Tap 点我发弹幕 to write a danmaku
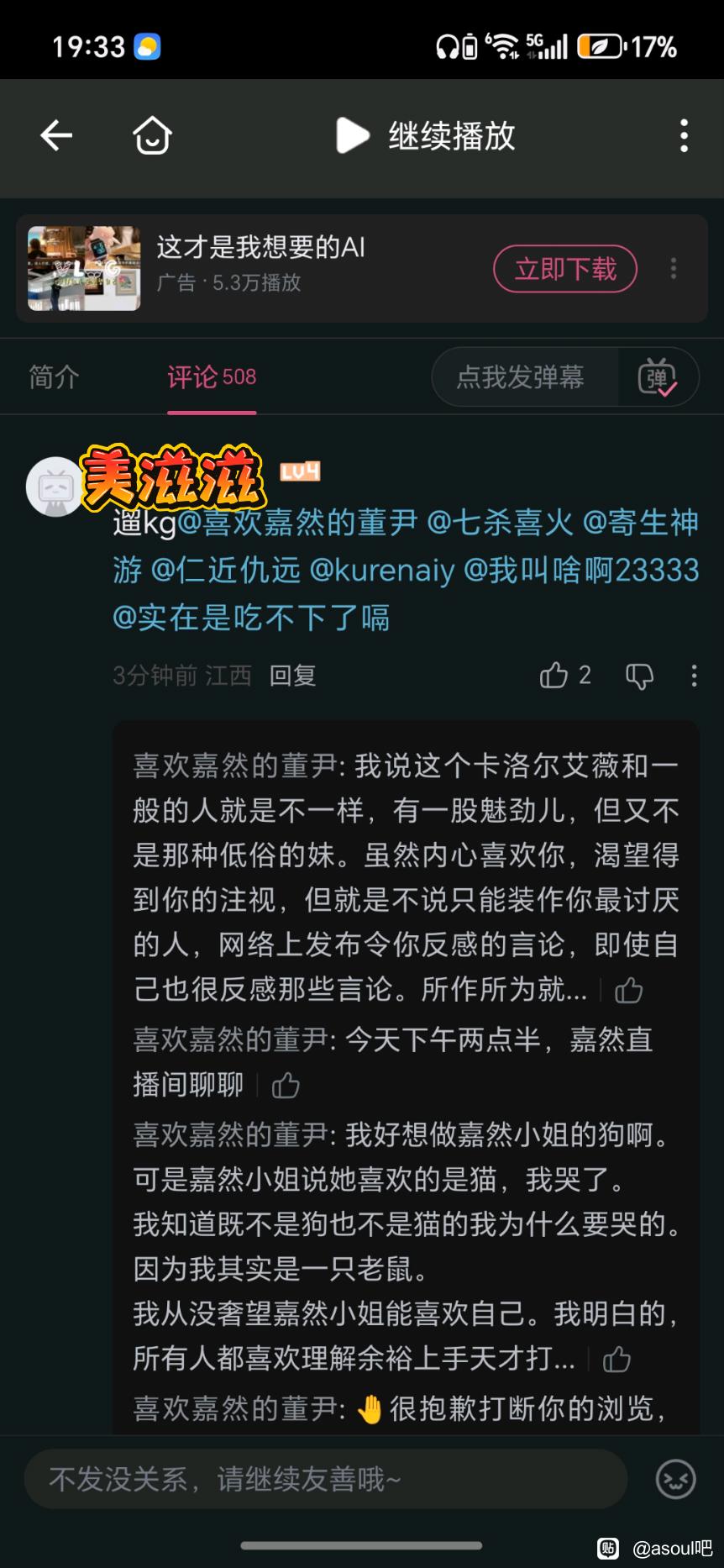Viewport: 724px width, 1568px height. pos(521,377)
